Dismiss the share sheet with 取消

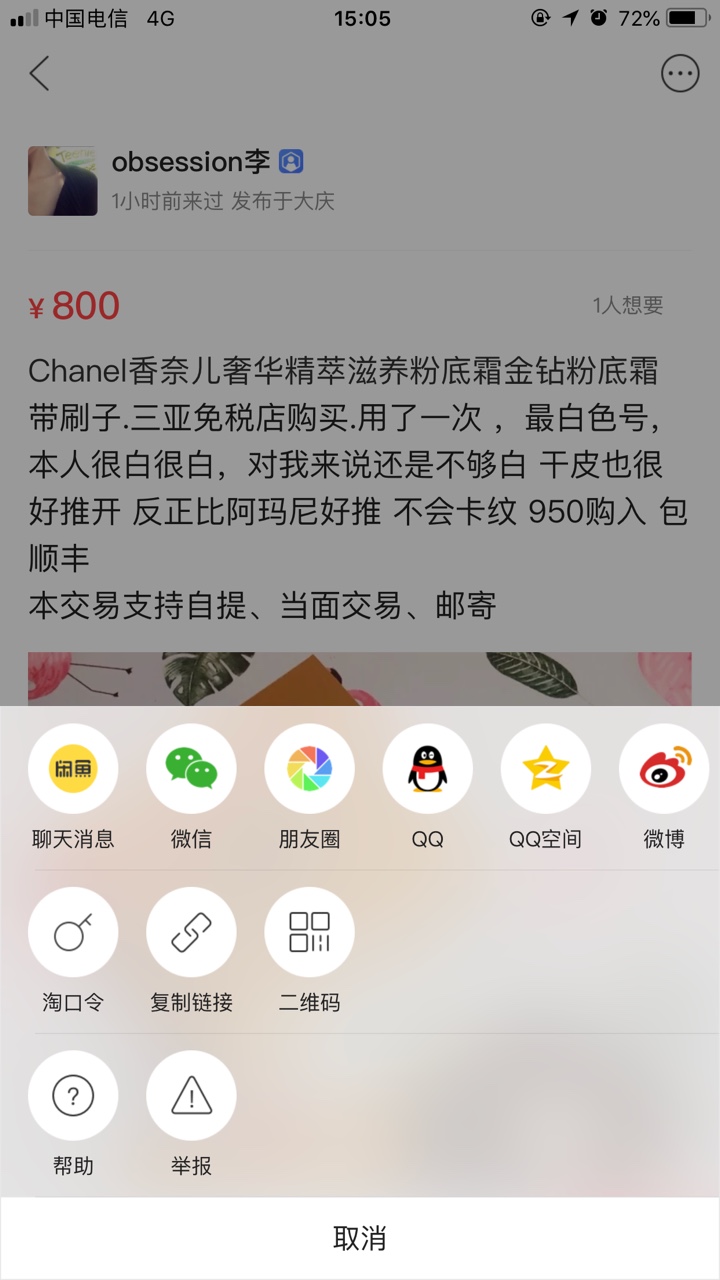pyautogui.click(x=360, y=1238)
